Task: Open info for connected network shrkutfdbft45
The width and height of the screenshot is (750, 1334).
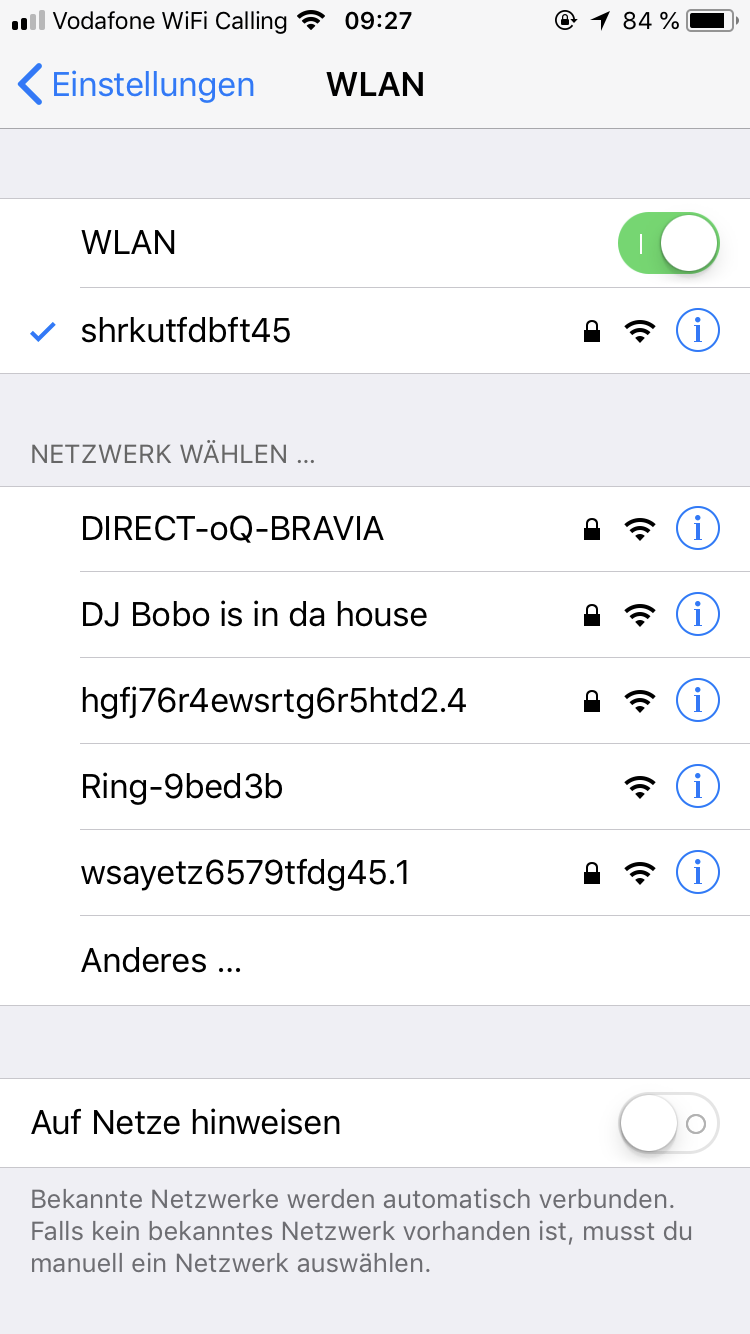Action: coord(697,331)
